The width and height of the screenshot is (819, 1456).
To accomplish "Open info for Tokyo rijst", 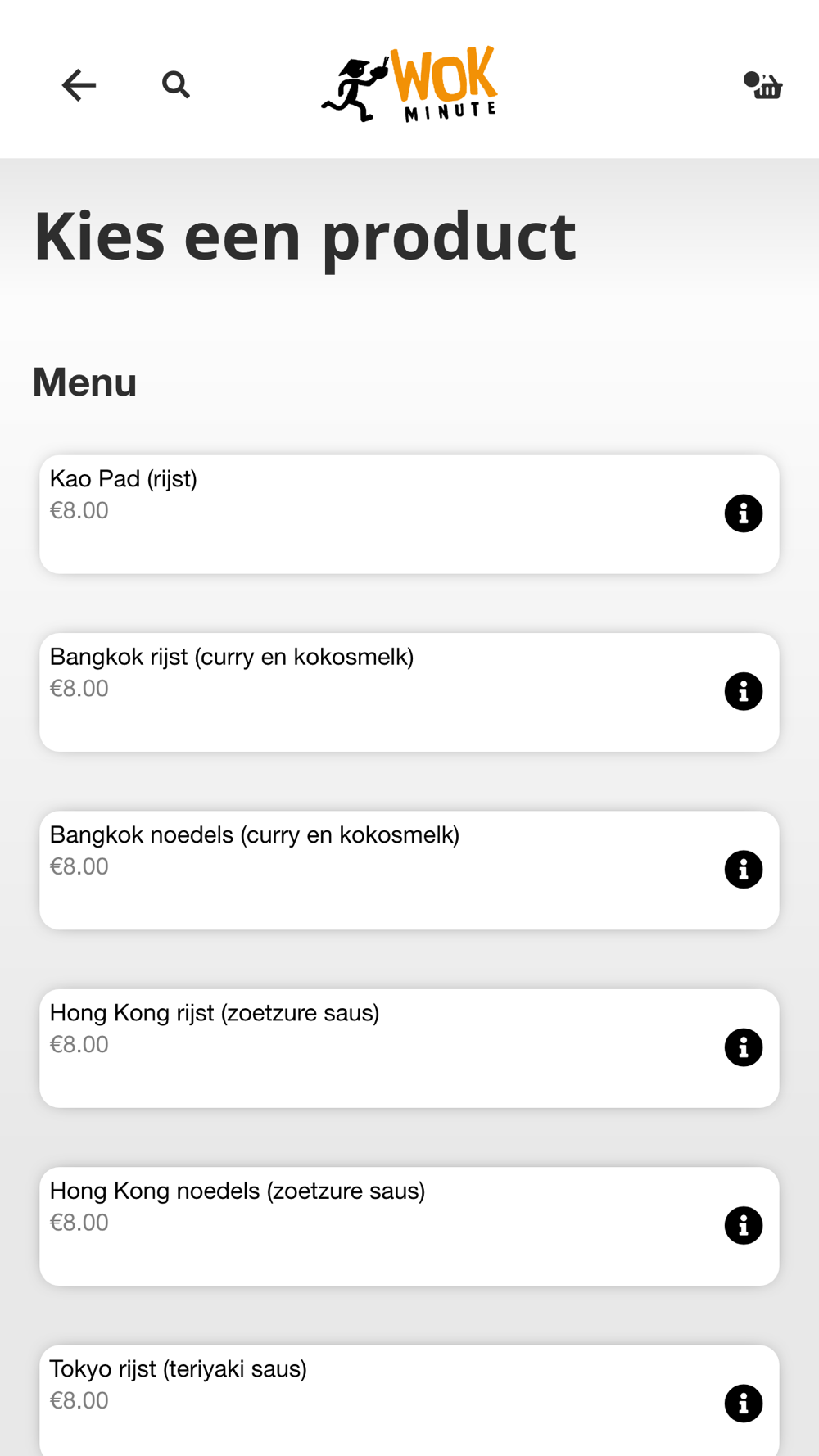I will pyautogui.click(x=744, y=1404).
